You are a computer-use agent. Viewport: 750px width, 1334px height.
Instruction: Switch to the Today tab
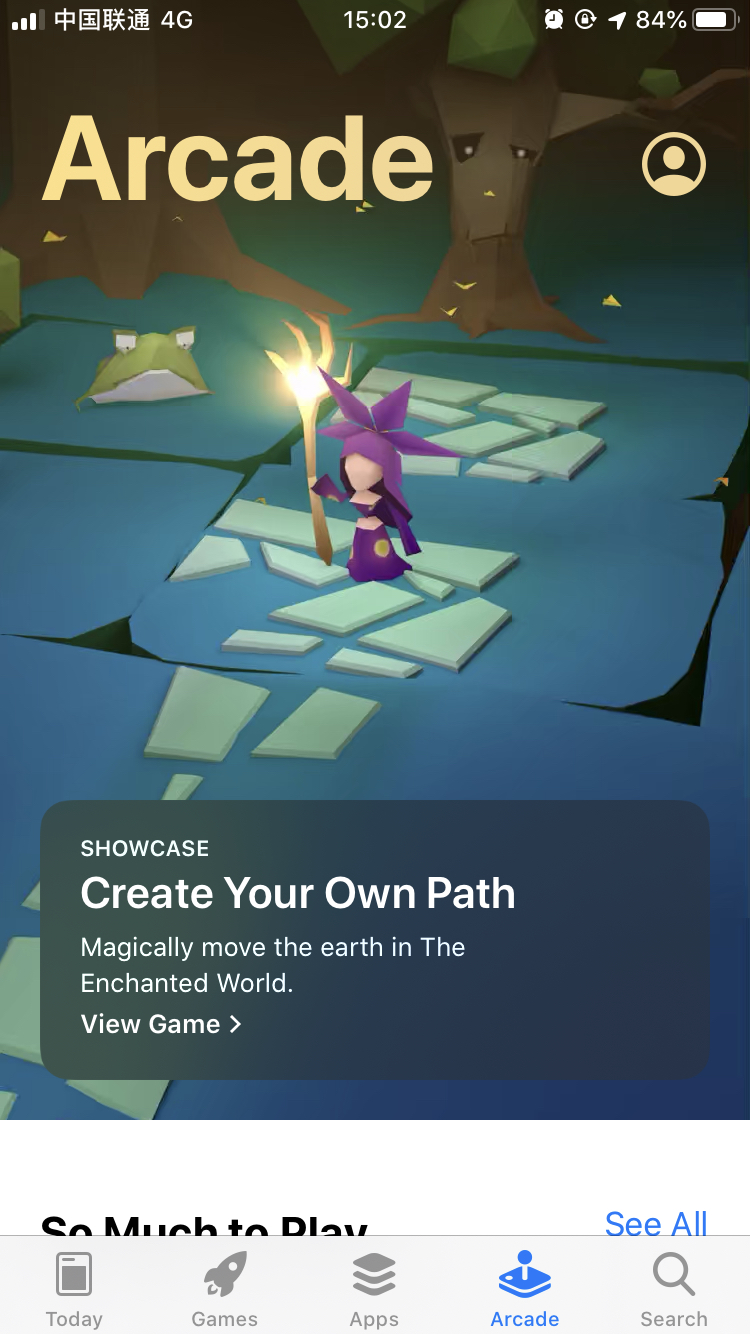(x=74, y=1290)
